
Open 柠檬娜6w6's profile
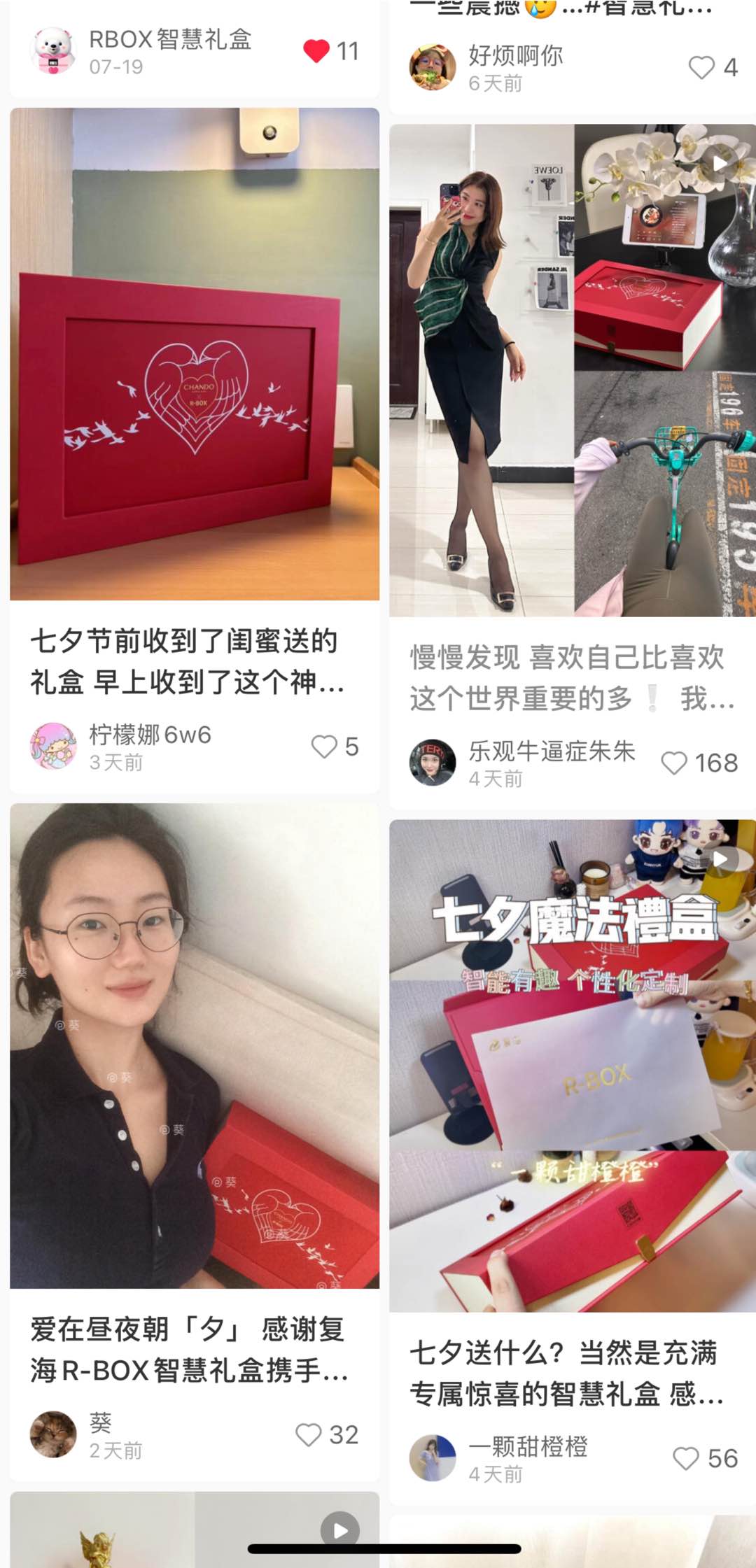[x=53, y=747]
